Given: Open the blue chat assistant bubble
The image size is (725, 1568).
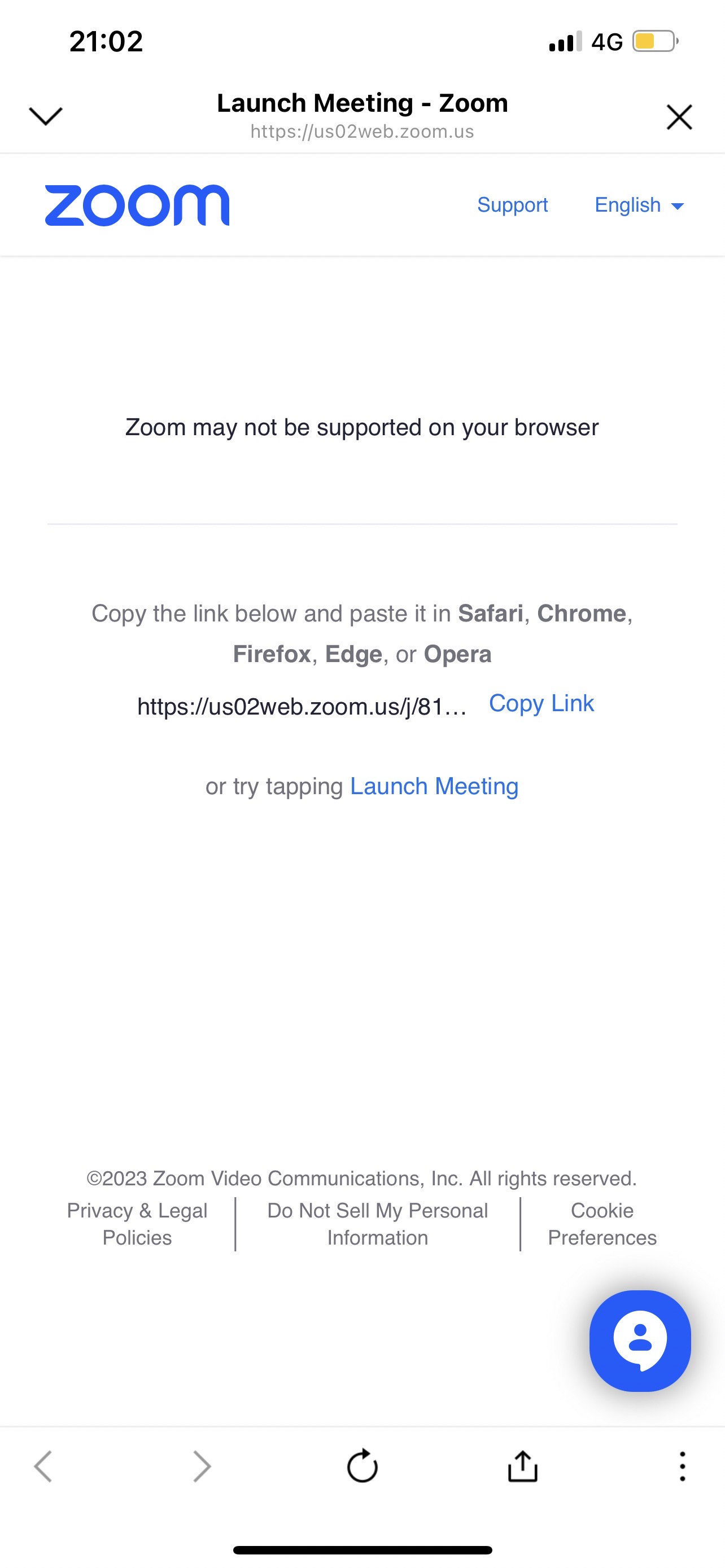Looking at the screenshot, I should [640, 1341].
